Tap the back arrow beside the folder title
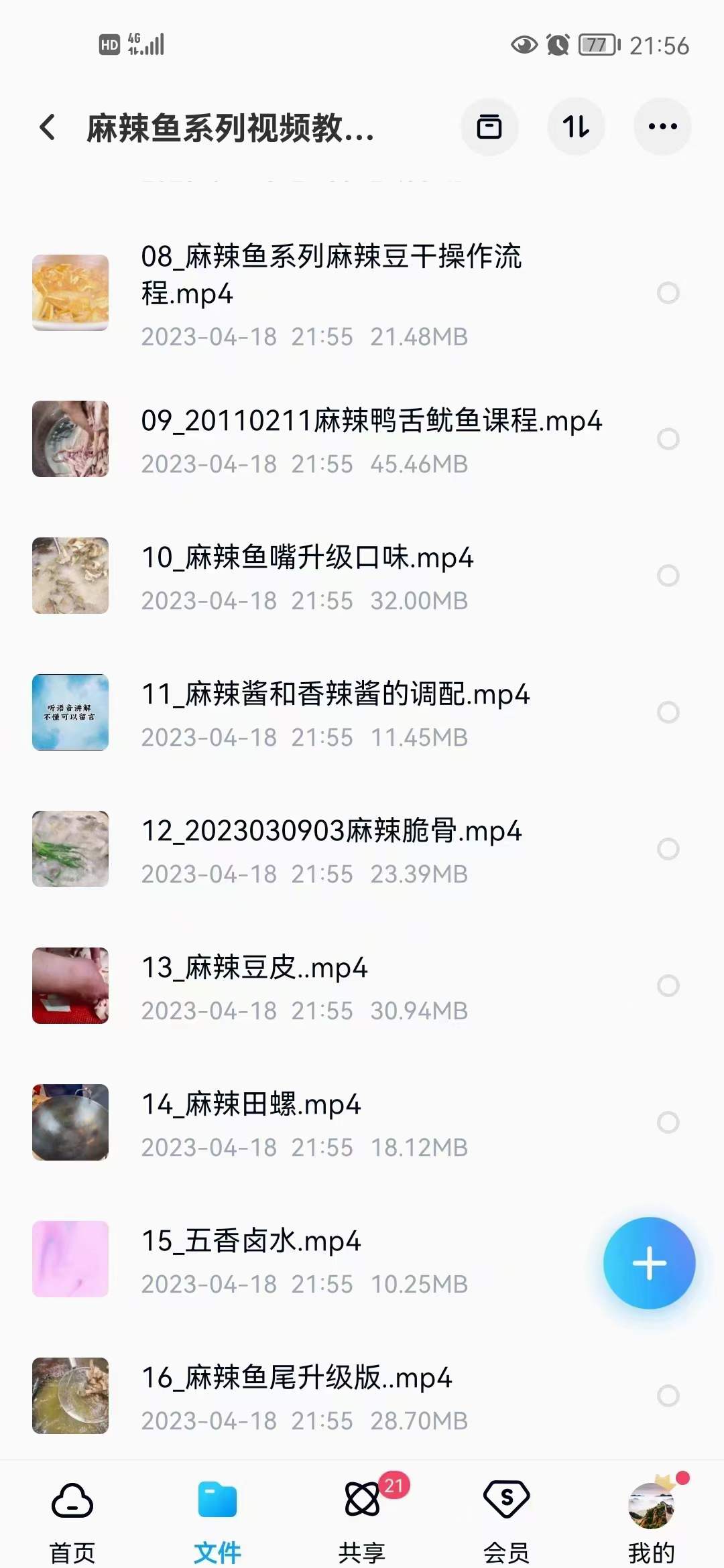Viewport: 724px width, 1568px height. 46,126
